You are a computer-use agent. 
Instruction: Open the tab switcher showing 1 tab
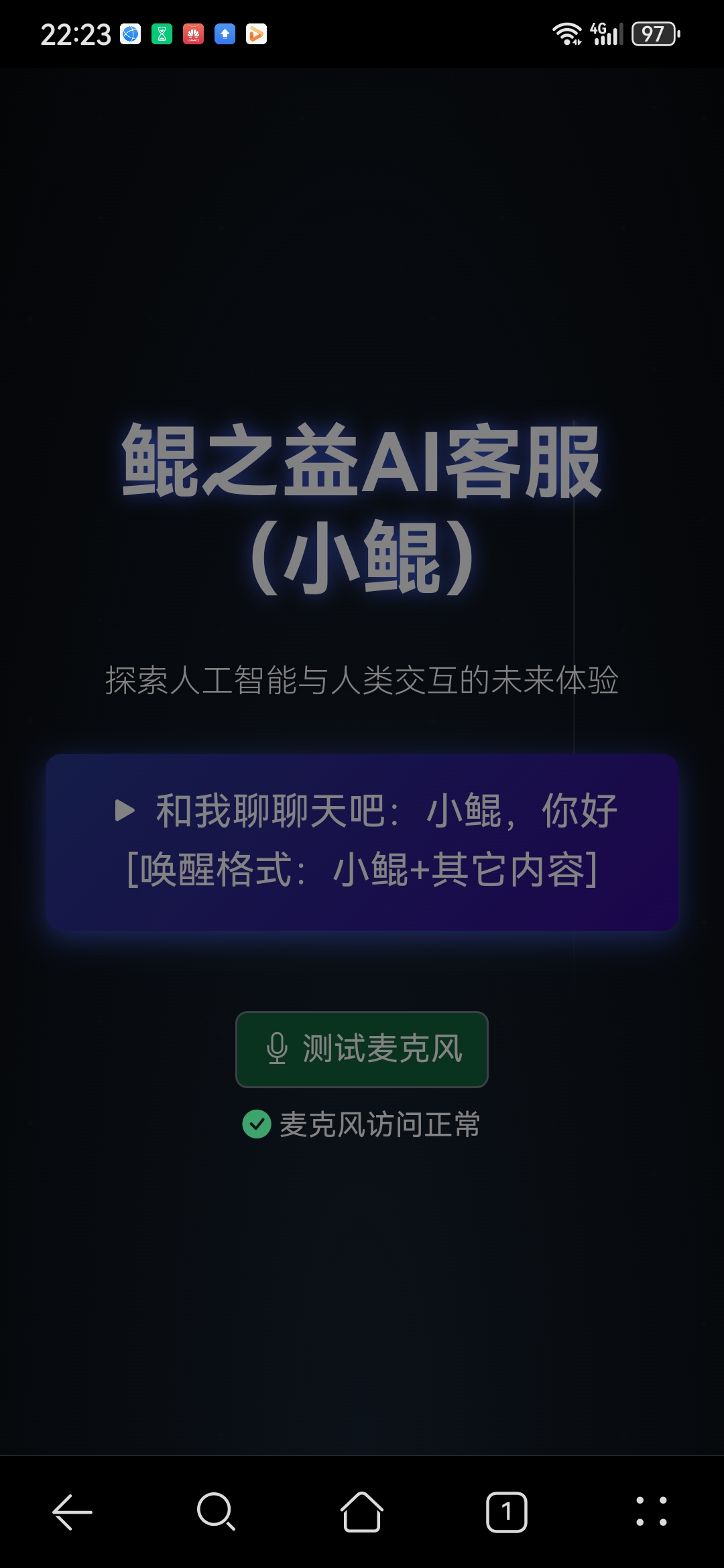pos(506,1512)
